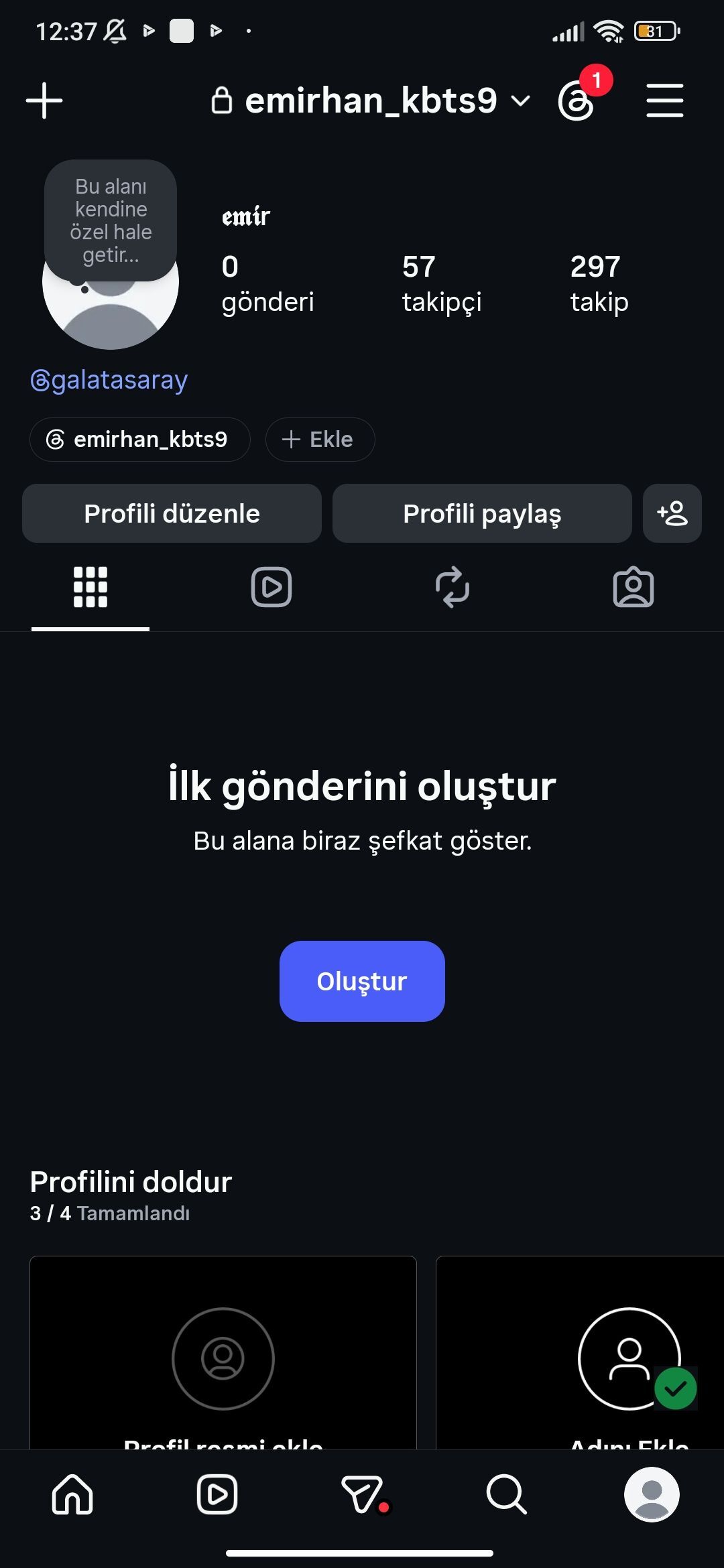The width and height of the screenshot is (724, 1568).
Task: Open discover people icon button
Action: pyautogui.click(x=672, y=513)
